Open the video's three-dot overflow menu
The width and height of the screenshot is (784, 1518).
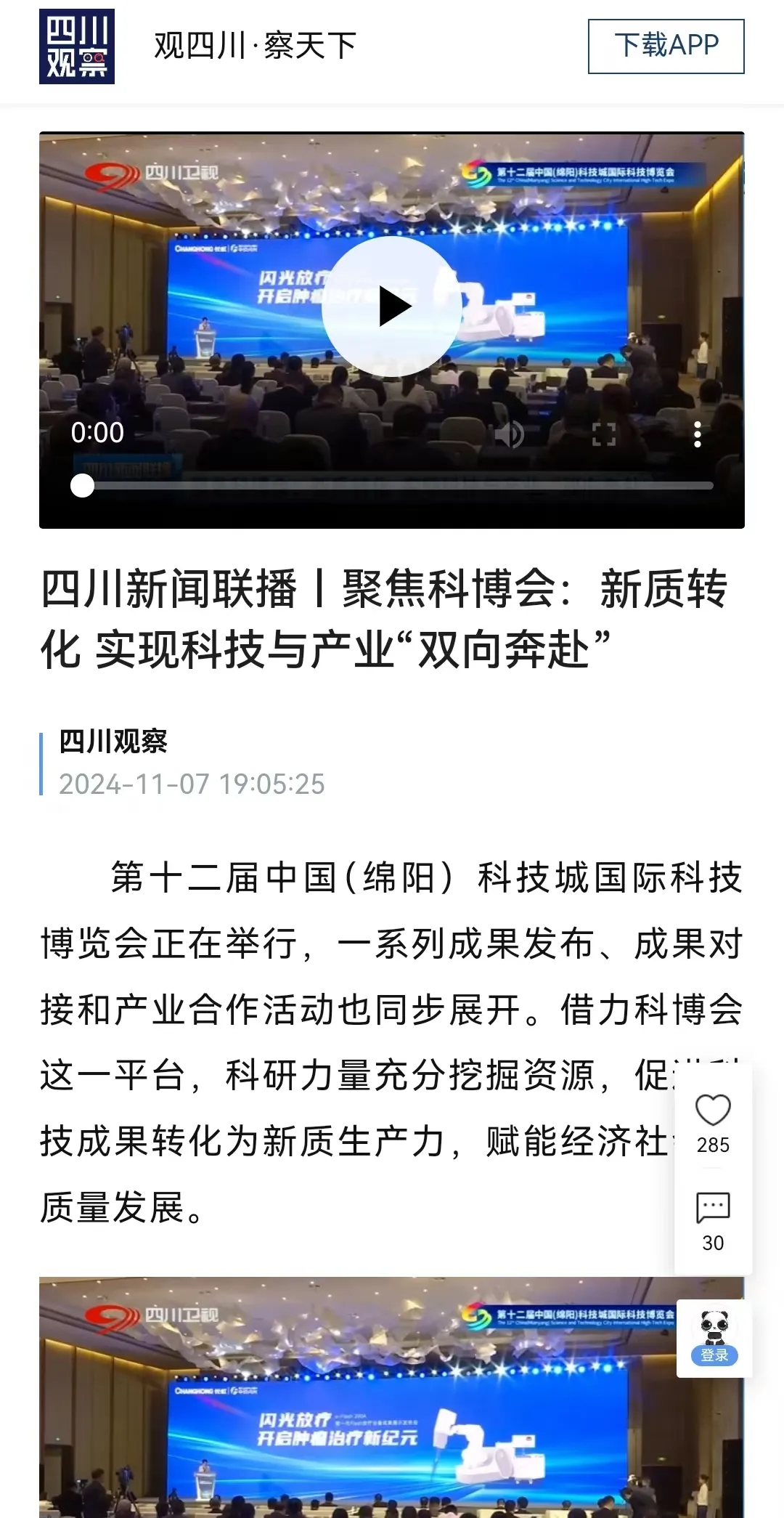click(697, 434)
